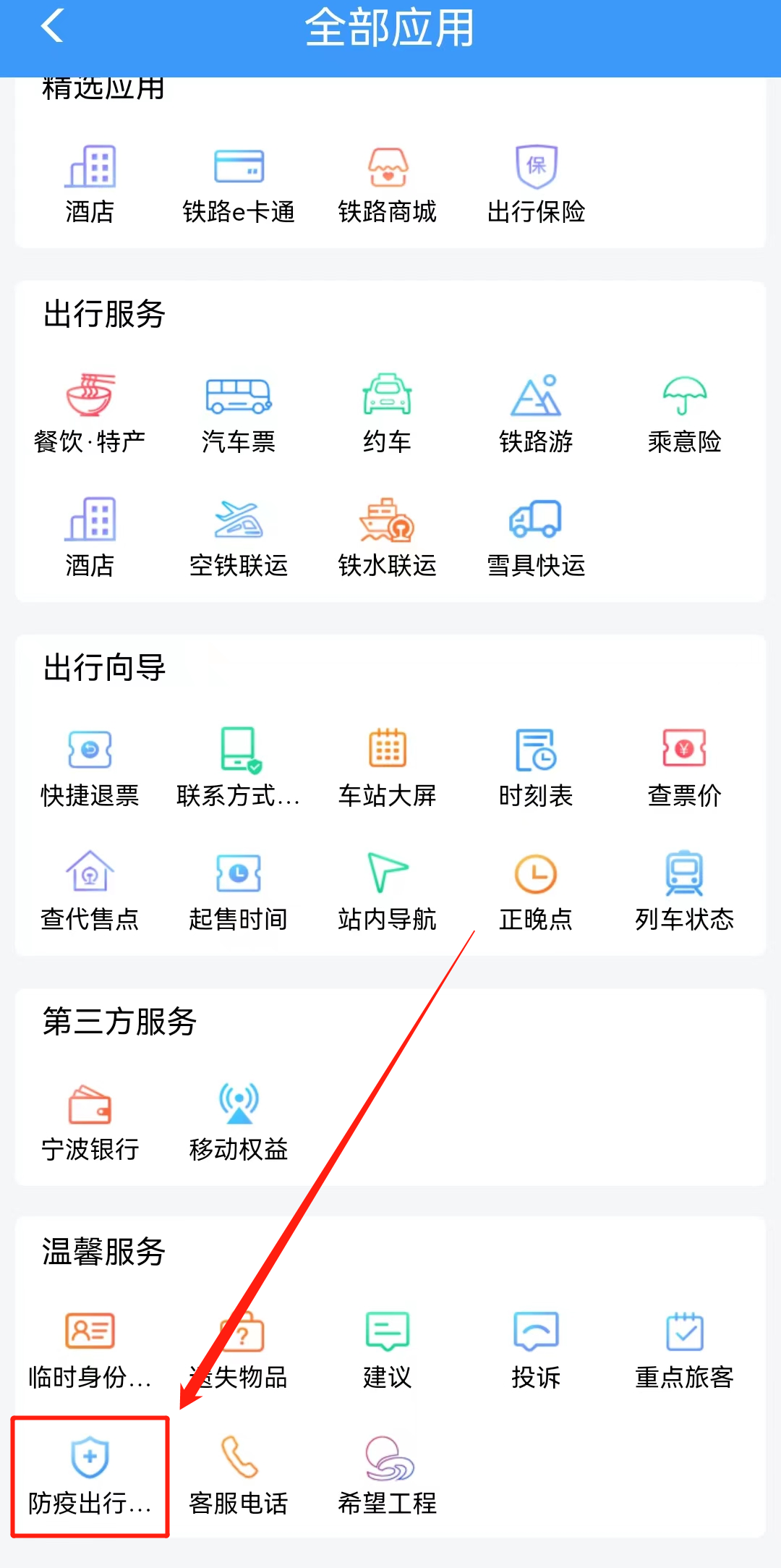Open 铁路商城 shop
781x1568 pixels.
pos(388,181)
